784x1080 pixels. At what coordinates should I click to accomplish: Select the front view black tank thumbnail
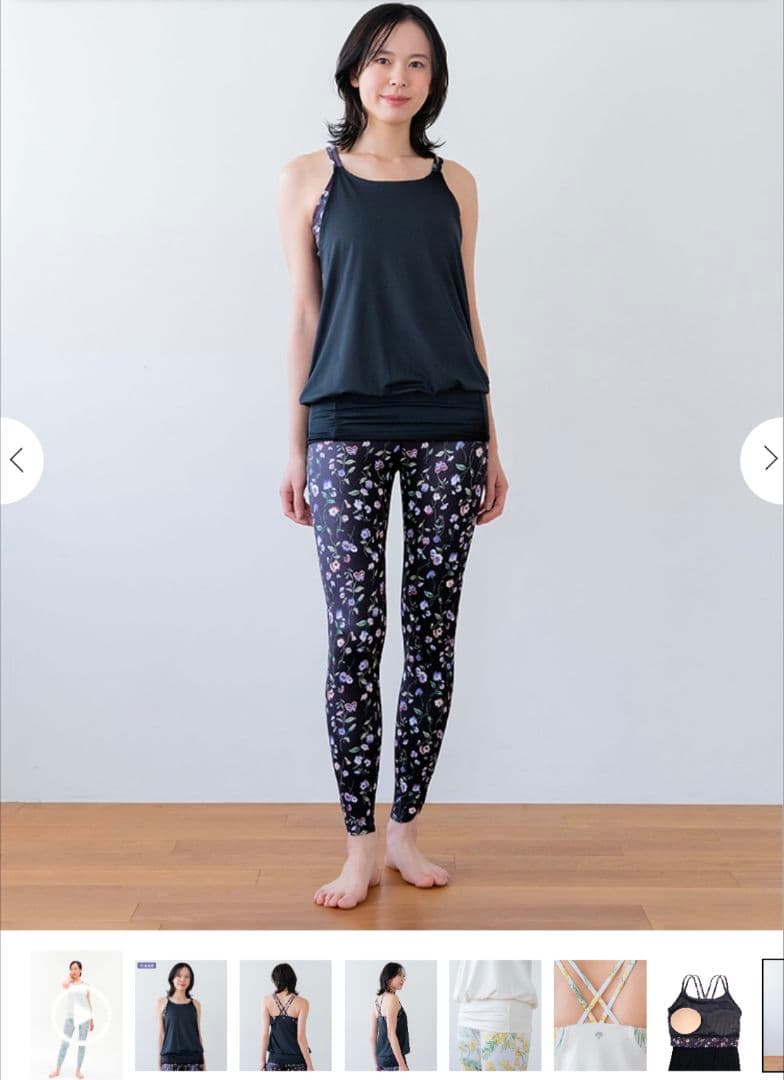pyautogui.click(x=181, y=1014)
